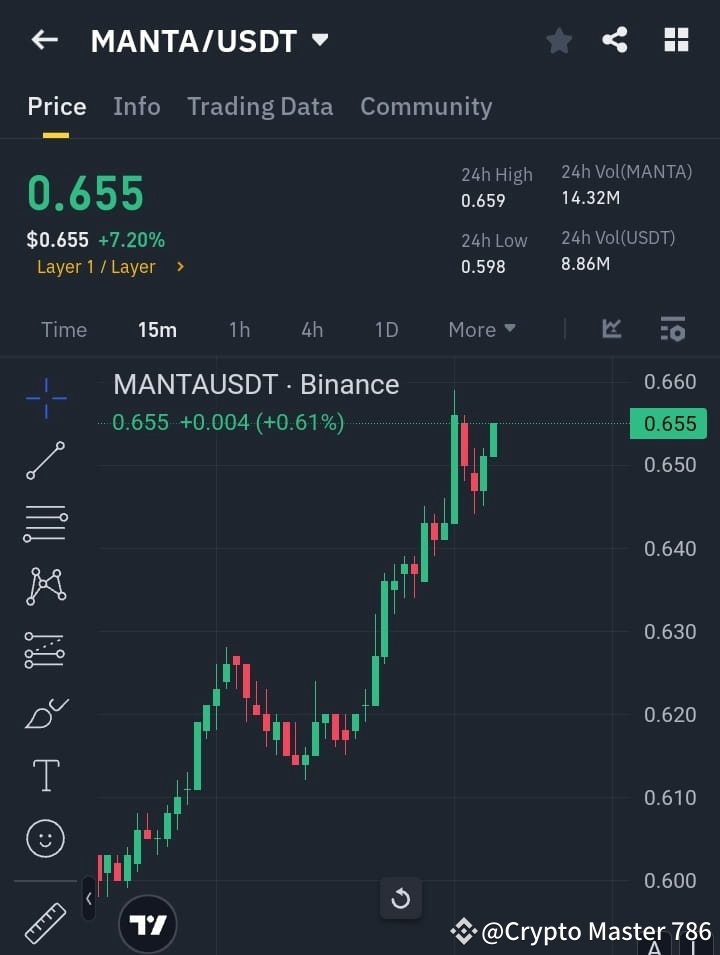The width and height of the screenshot is (720, 955).
Task: Collapse the drawing toolbar with the chevron
Action: click(x=89, y=899)
